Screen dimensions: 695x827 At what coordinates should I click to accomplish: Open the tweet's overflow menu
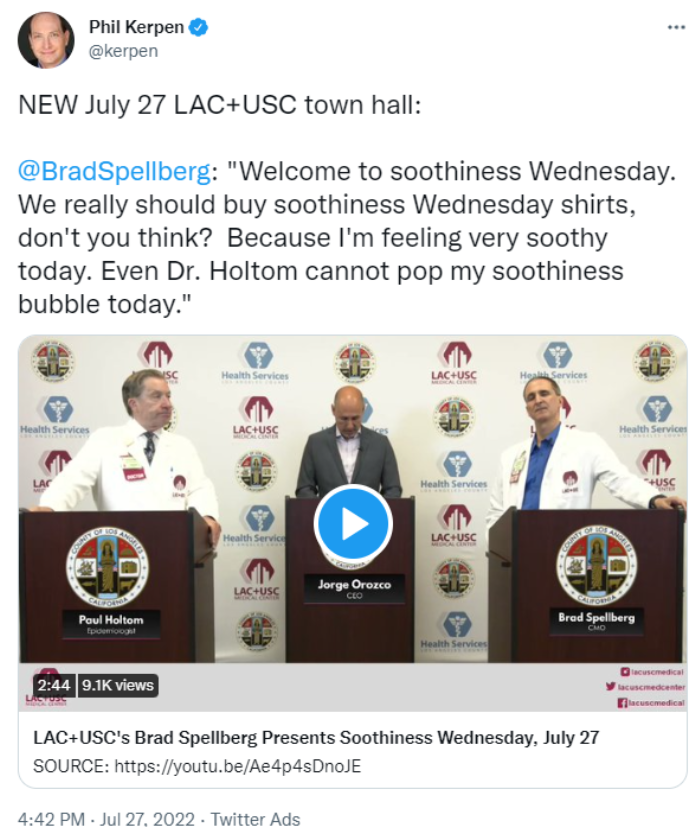676,27
